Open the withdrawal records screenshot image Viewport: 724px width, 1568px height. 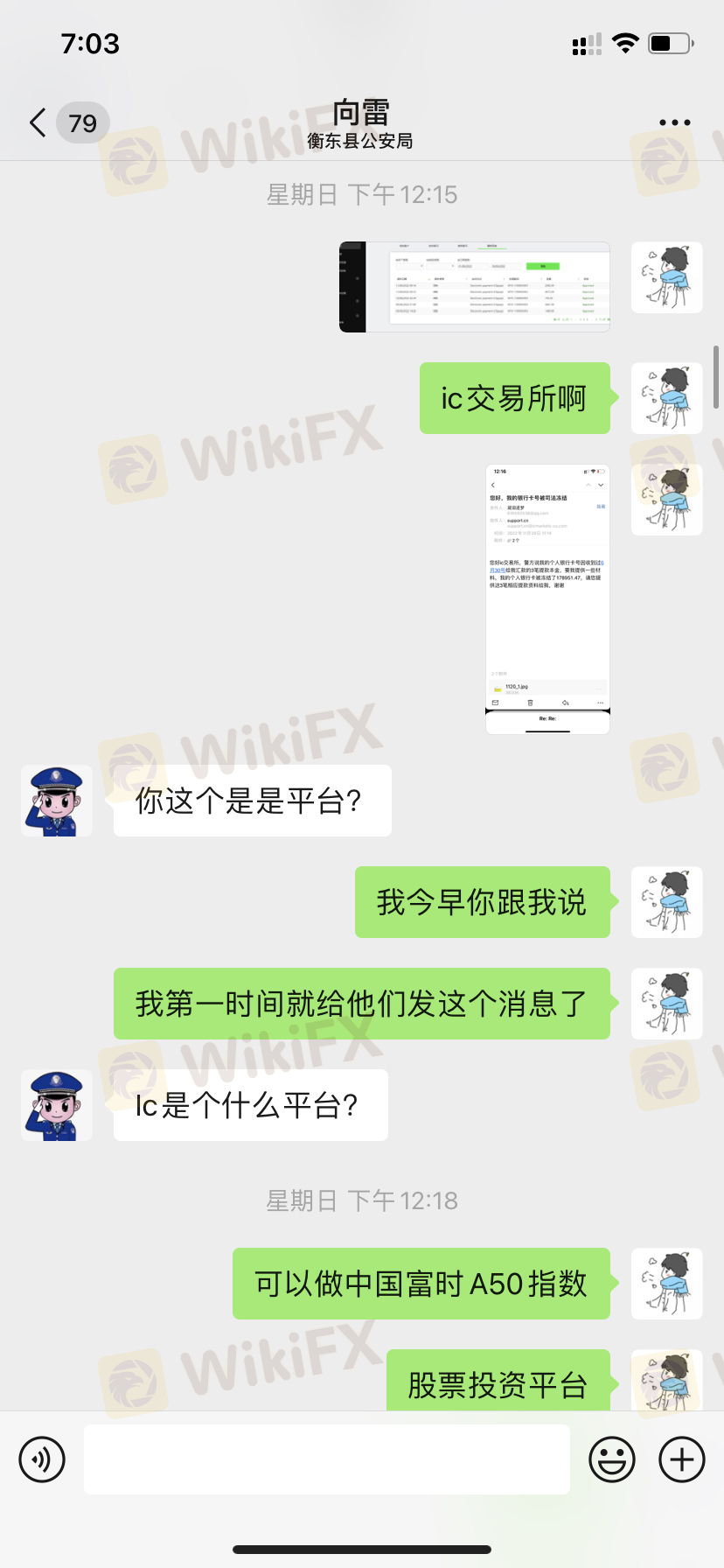(x=475, y=287)
